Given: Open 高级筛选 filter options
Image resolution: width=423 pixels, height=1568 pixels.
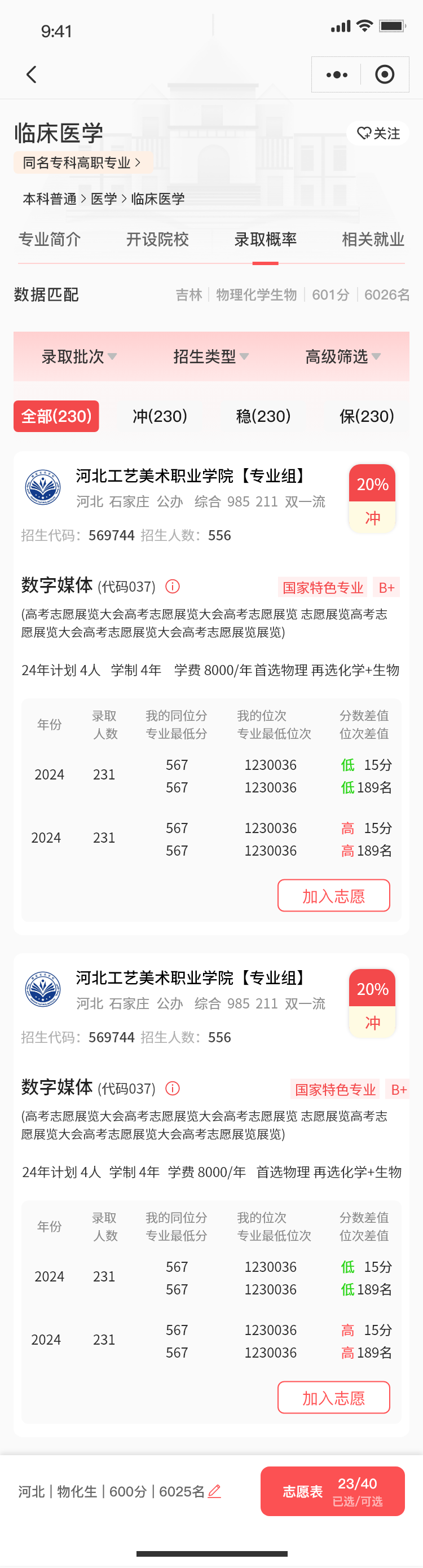Looking at the screenshot, I should point(343,356).
